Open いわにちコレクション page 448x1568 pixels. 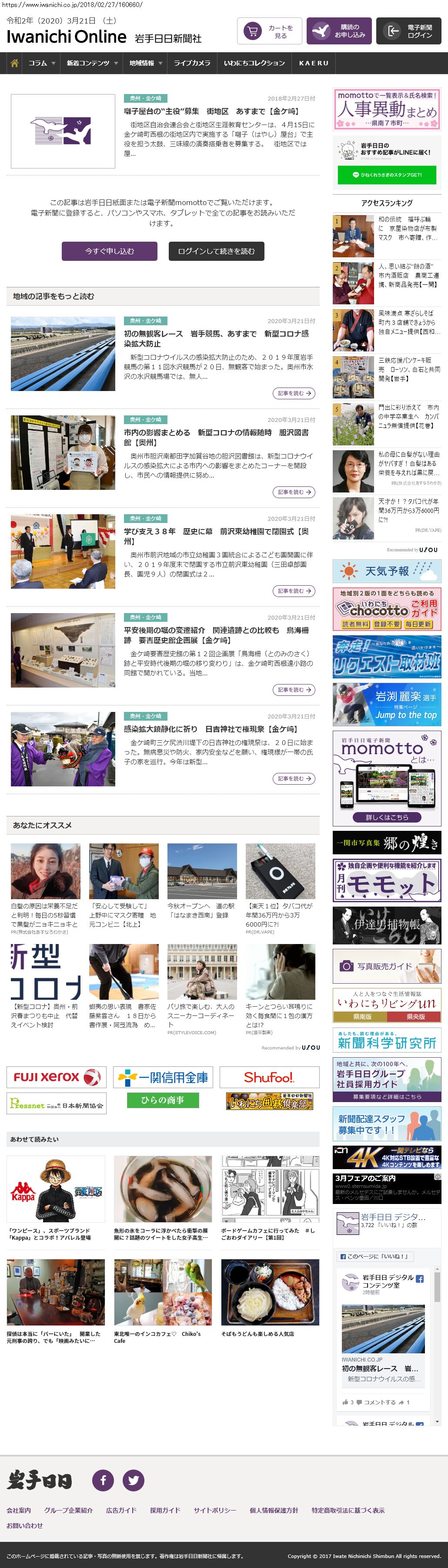point(254,63)
